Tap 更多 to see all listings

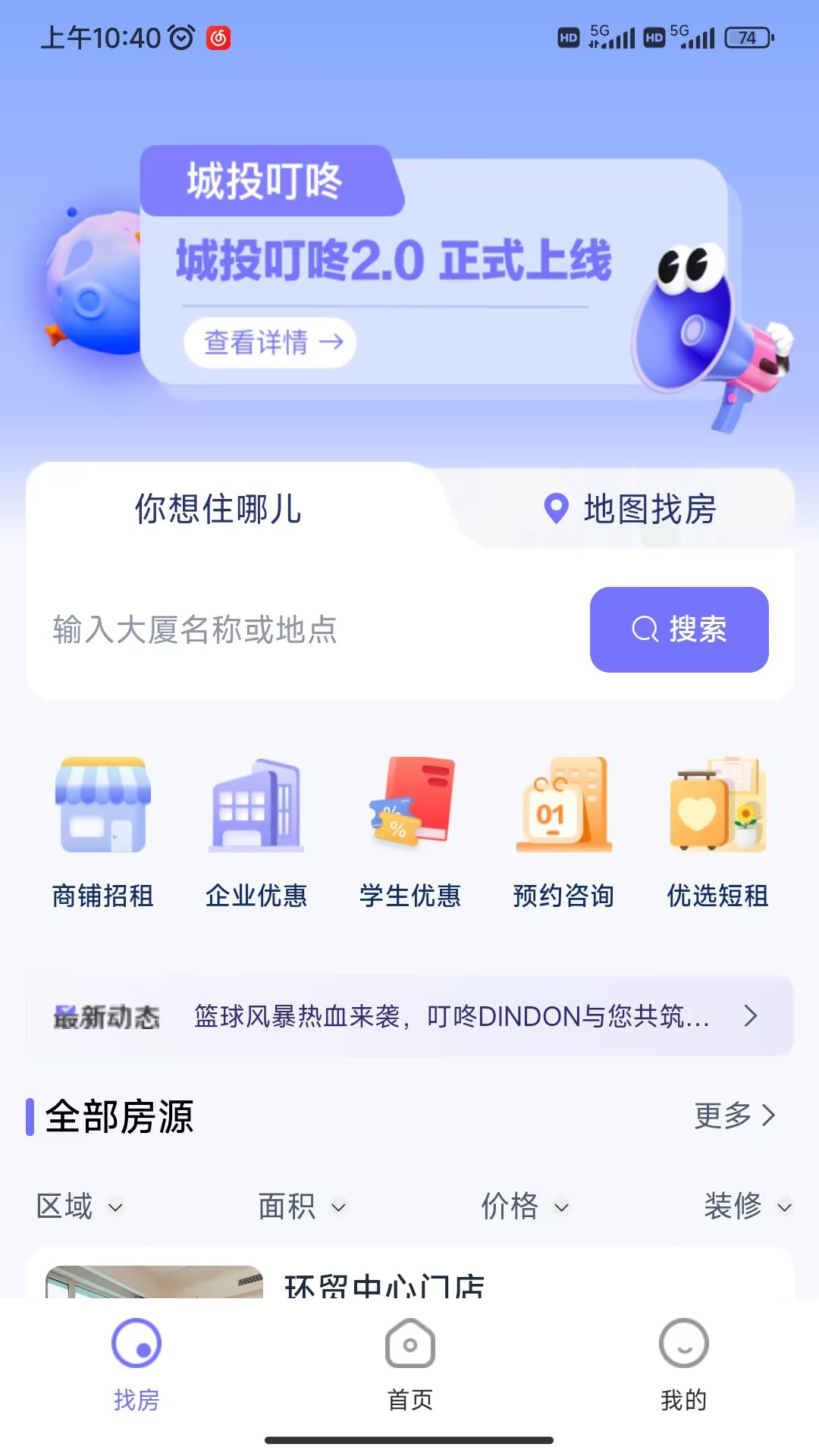(733, 1116)
